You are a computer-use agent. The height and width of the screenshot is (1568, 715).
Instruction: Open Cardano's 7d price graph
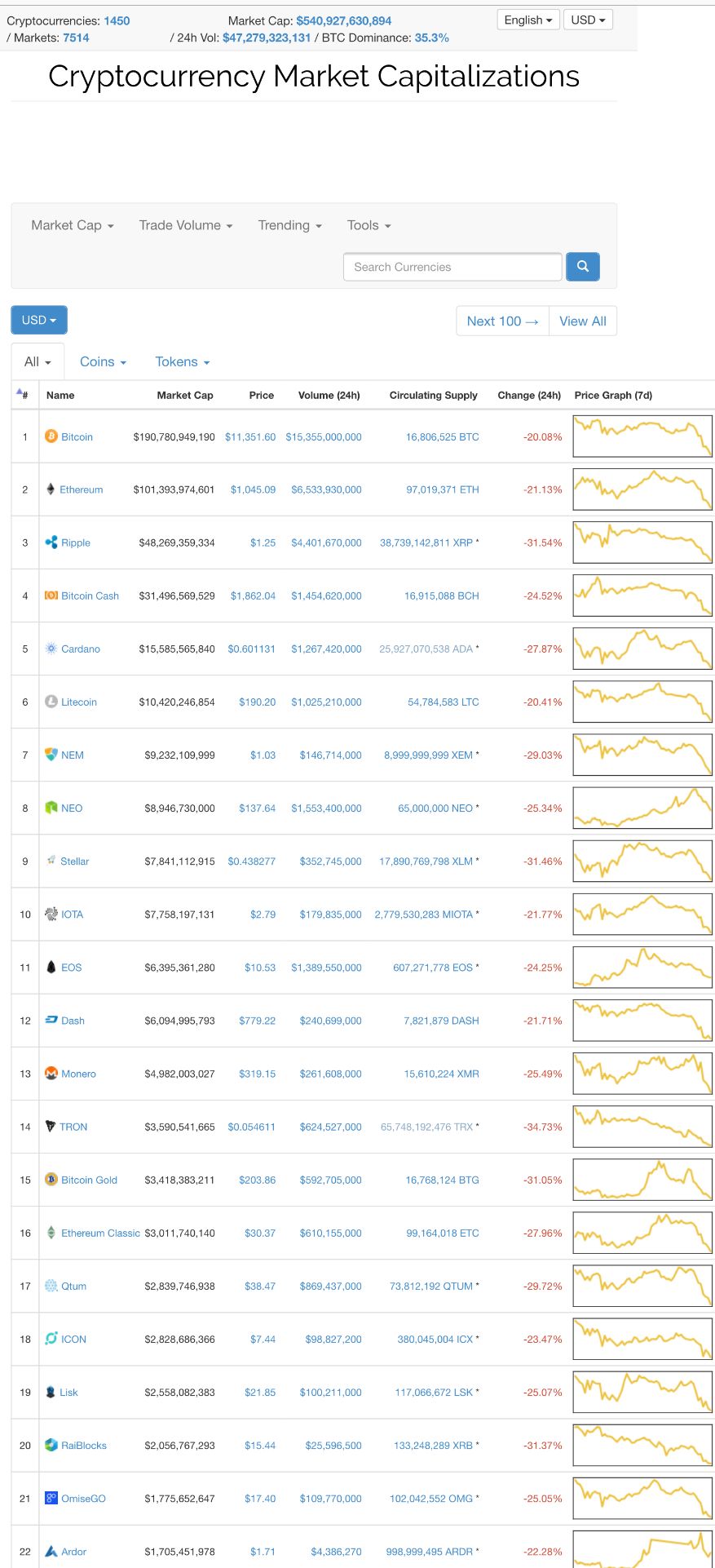pos(642,649)
